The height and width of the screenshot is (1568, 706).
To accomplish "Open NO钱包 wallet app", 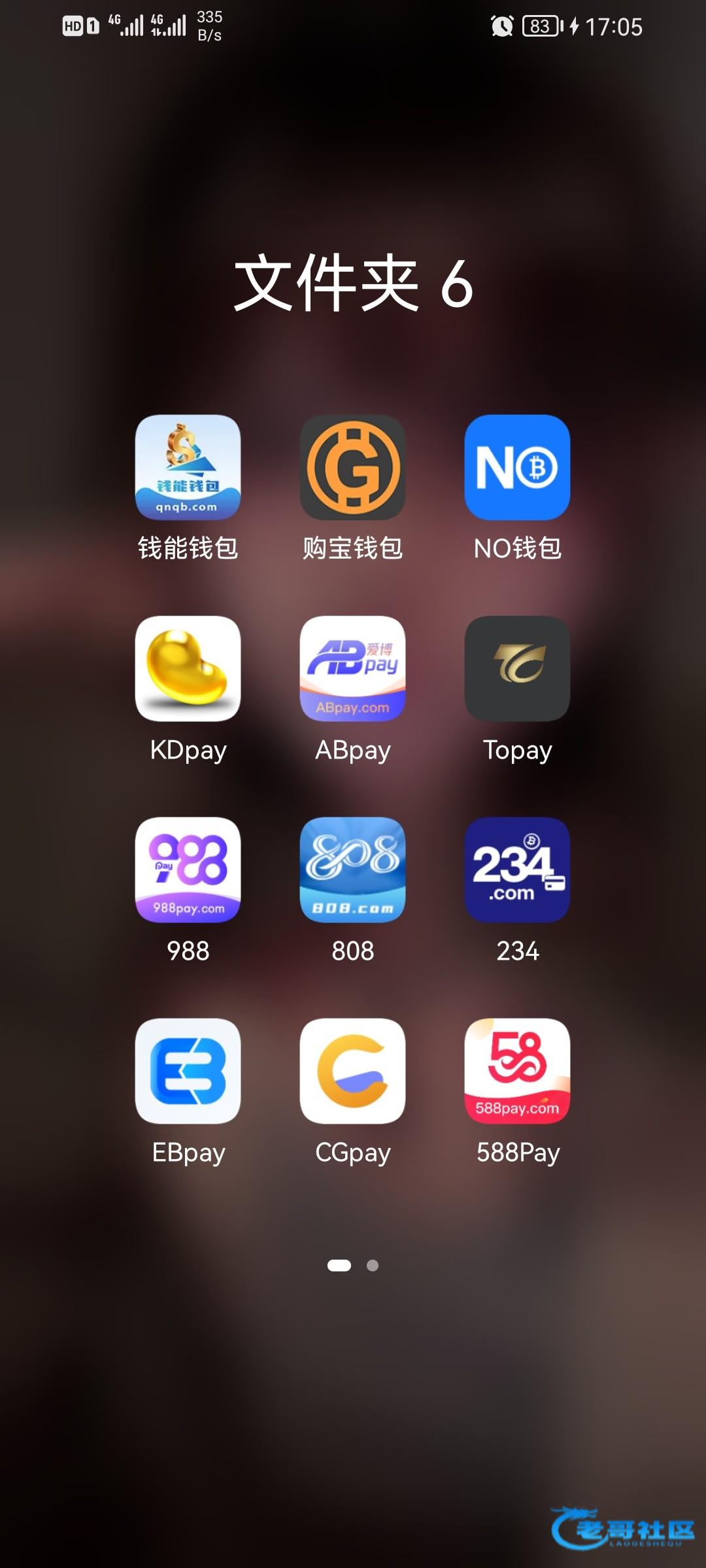I will (517, 467).
